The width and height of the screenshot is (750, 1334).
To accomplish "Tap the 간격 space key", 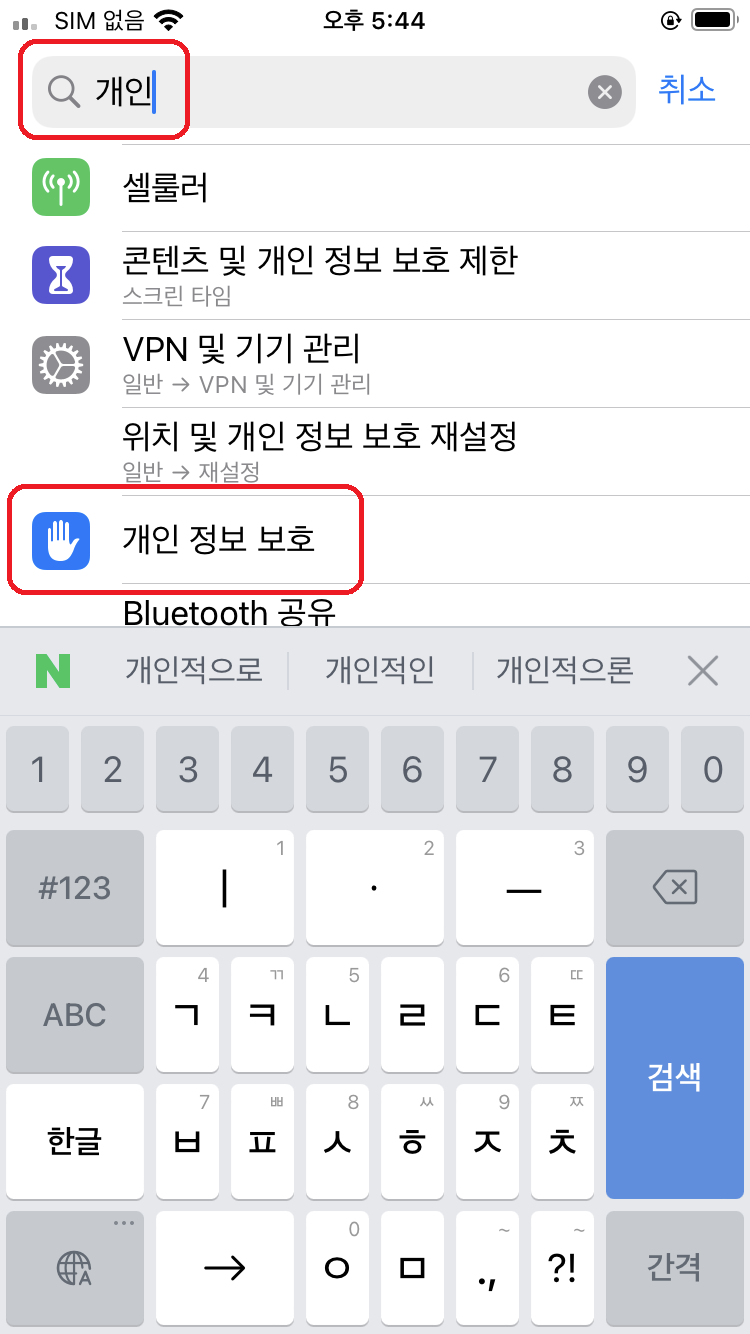I will (x=674, y=1268).
